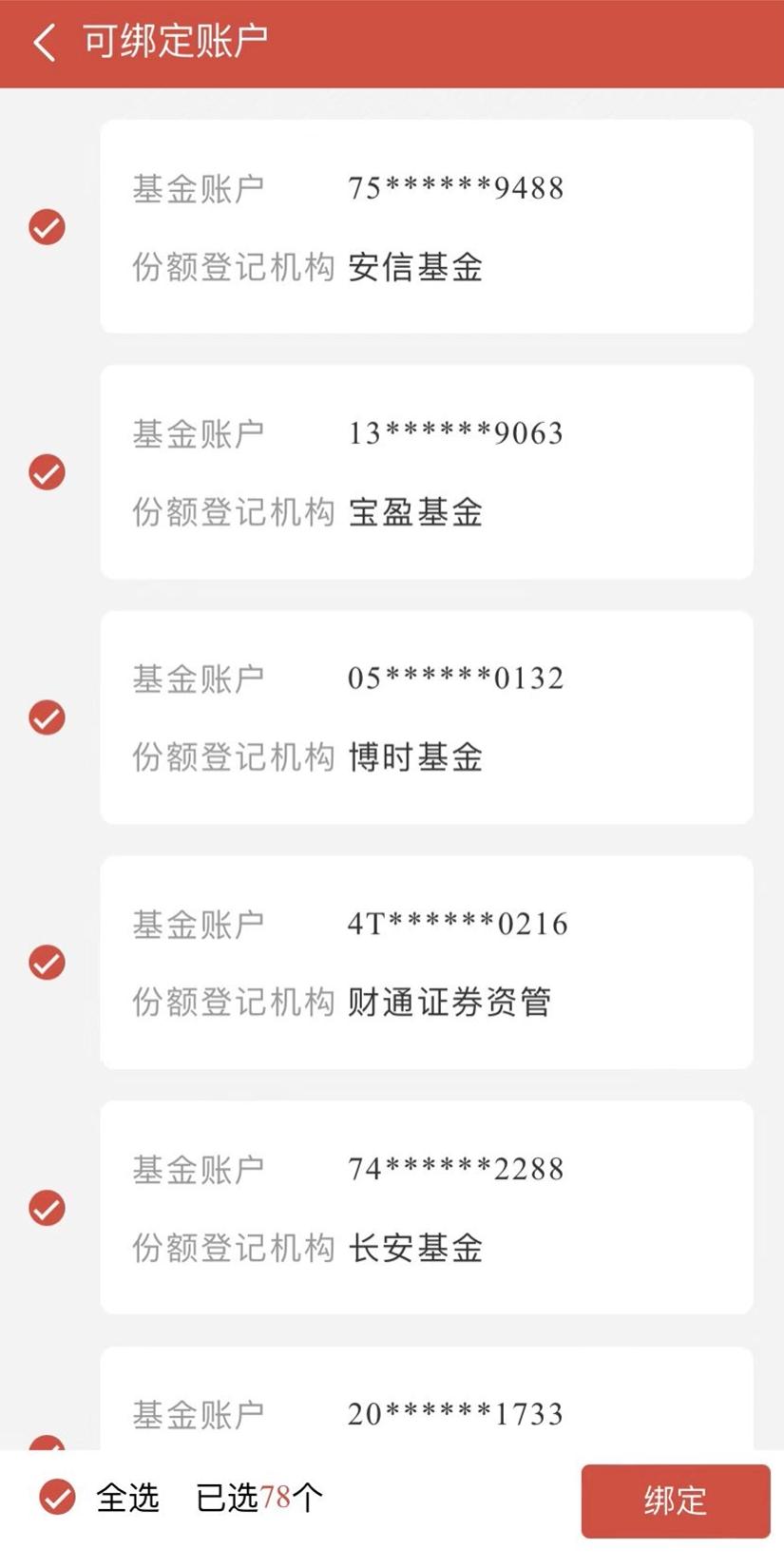Toggle the red checkmark beside 安信基金 account
Image resolution: width=784 pixels, height=1568 pixels.
(46, 227)
